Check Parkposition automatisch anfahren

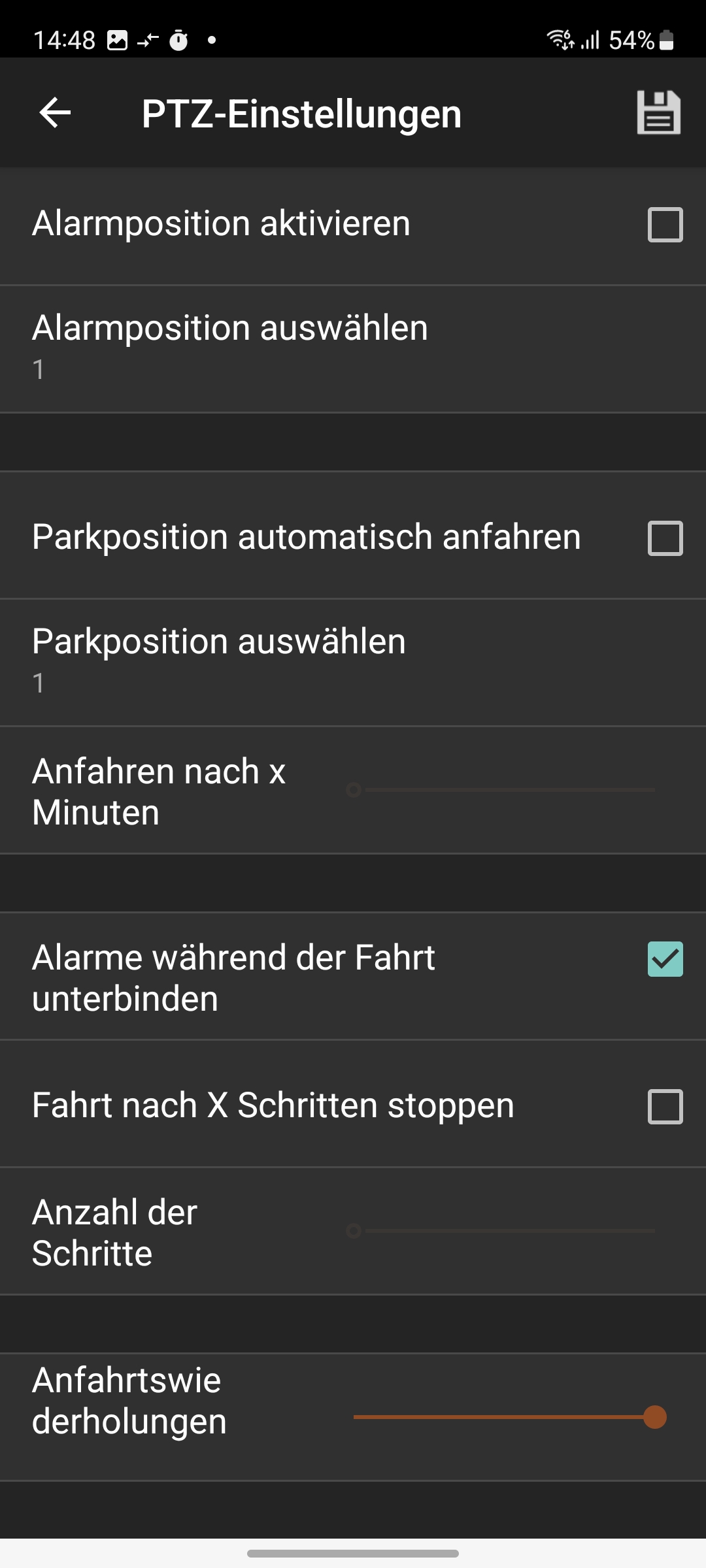pos(665,538)
